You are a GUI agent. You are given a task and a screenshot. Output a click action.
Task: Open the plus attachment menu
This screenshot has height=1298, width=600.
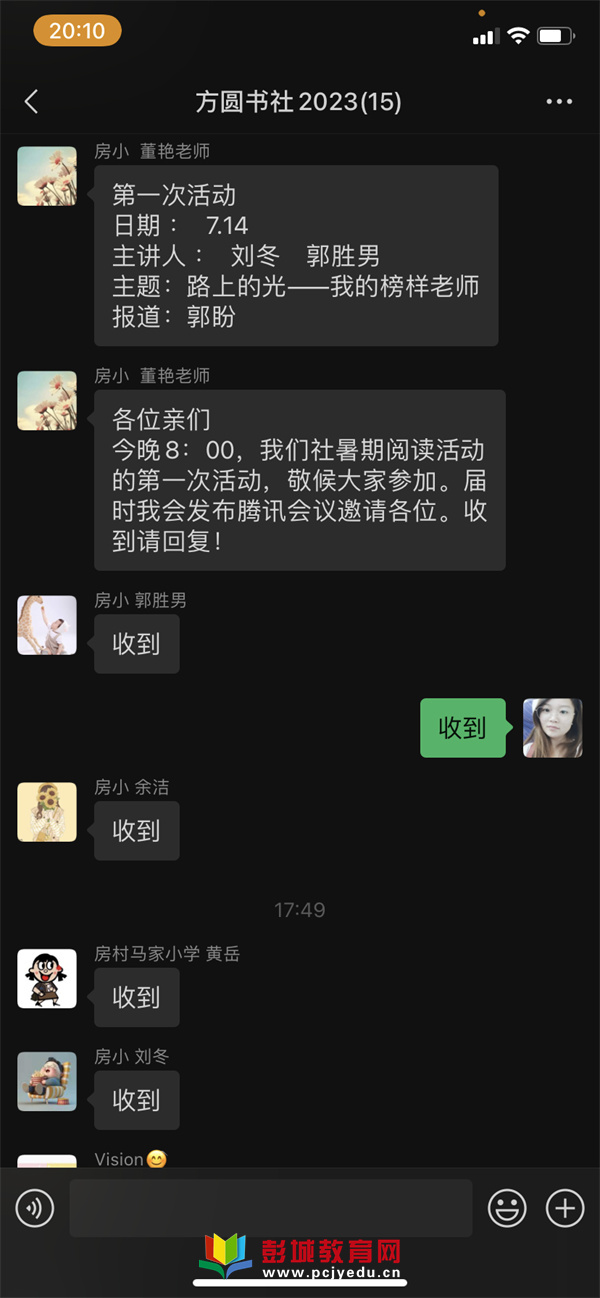point(565,1208)
